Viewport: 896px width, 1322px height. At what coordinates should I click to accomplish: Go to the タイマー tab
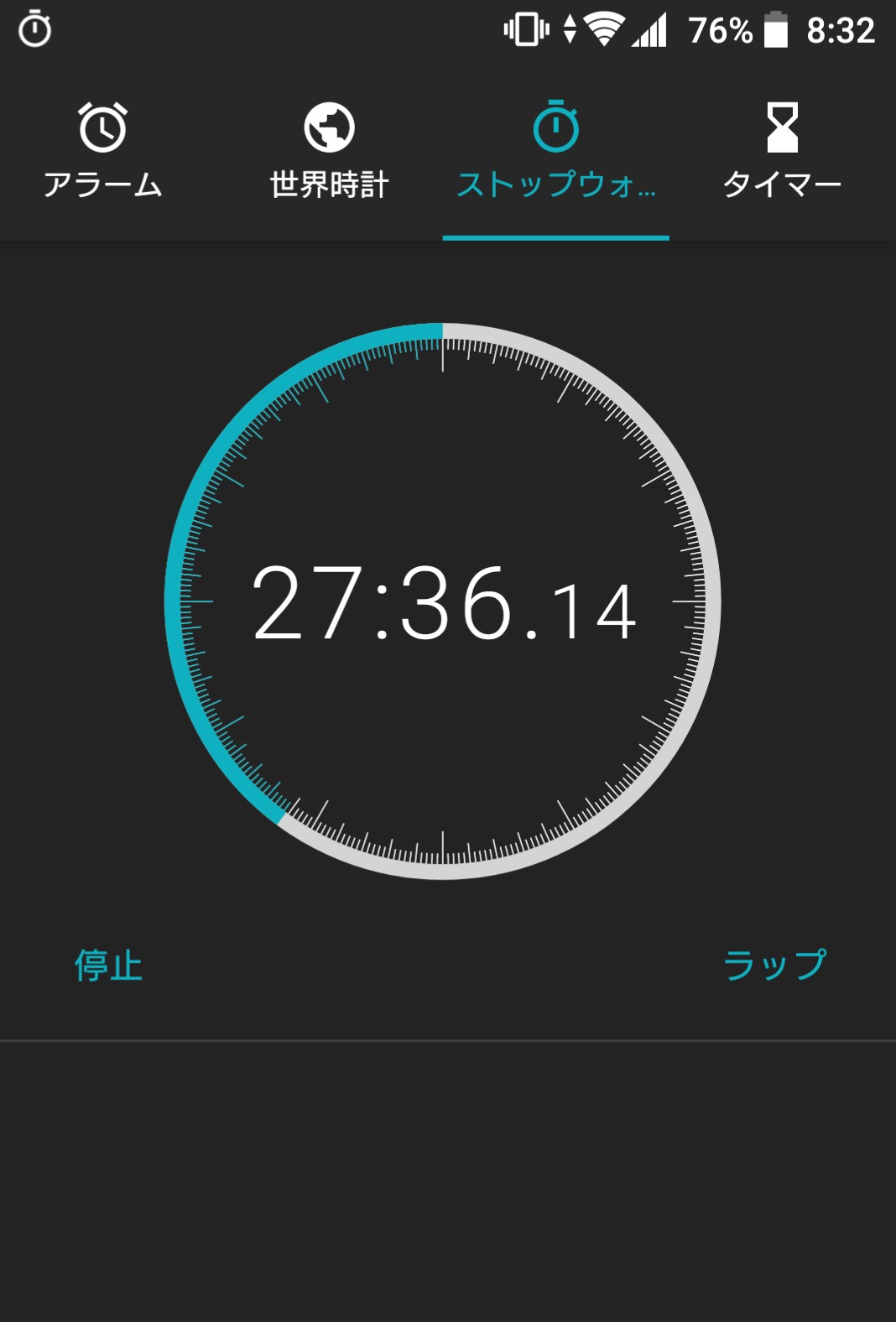782,153
